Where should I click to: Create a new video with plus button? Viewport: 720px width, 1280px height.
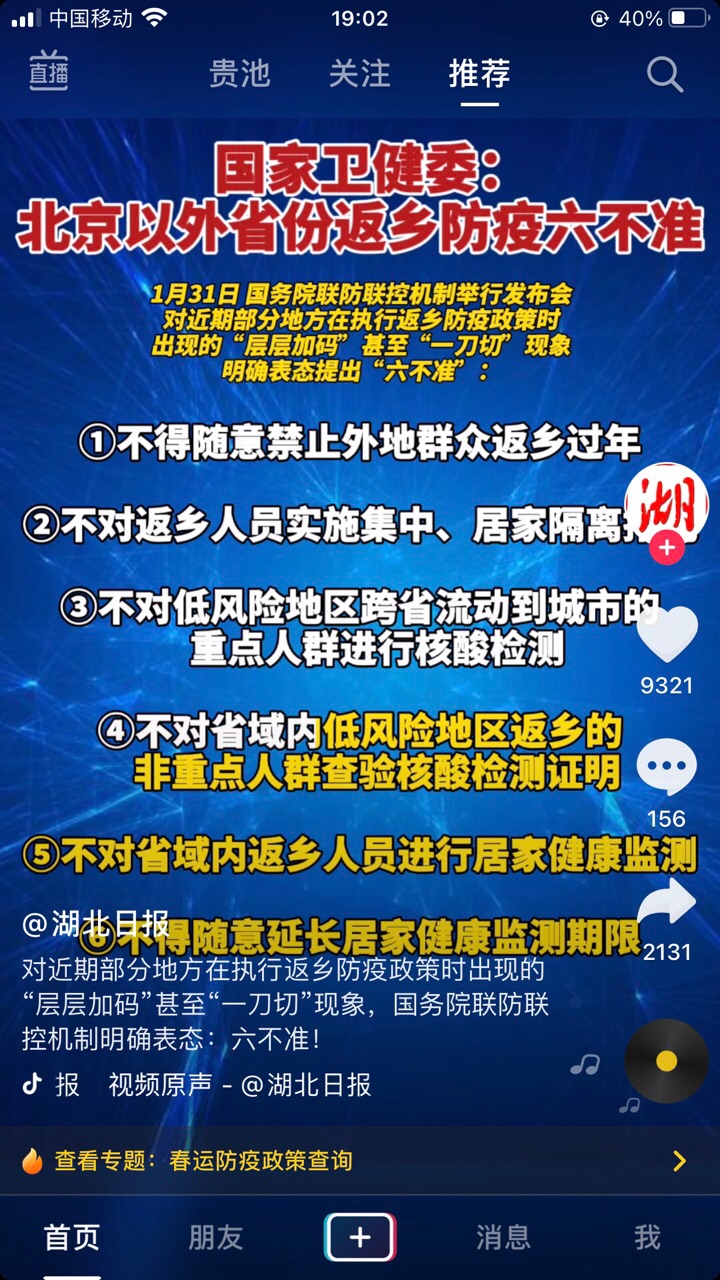coord(360,1238)
